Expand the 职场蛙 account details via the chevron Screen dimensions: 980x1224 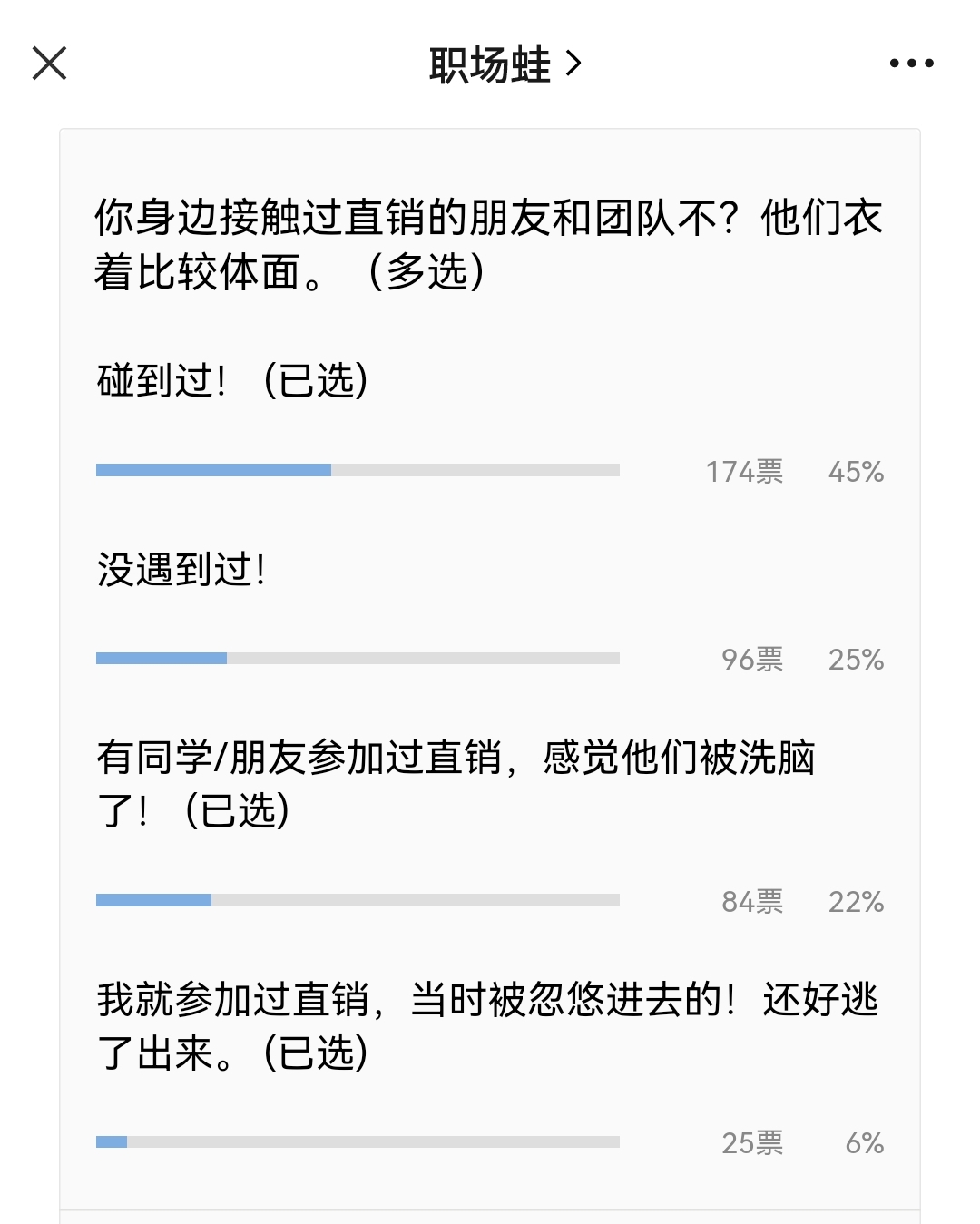573,64
